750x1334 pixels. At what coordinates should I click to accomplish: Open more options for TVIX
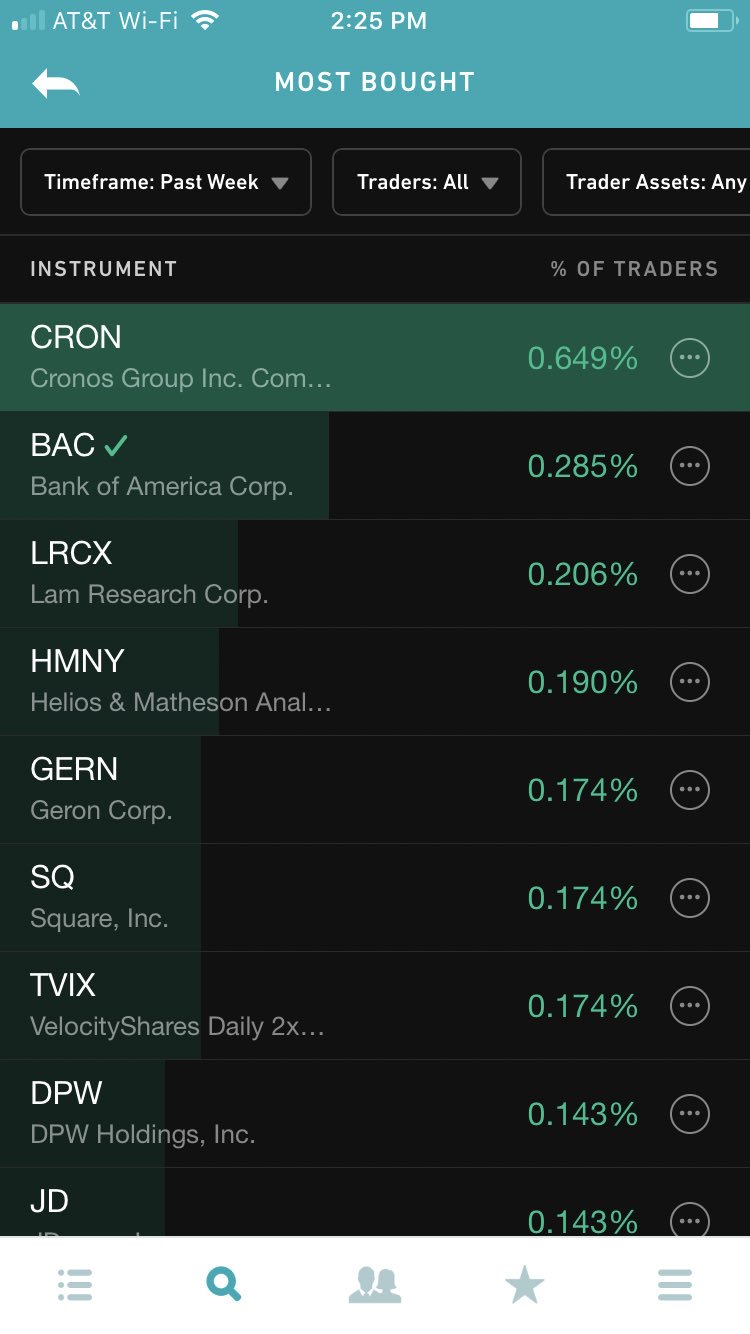point(689,1006)
